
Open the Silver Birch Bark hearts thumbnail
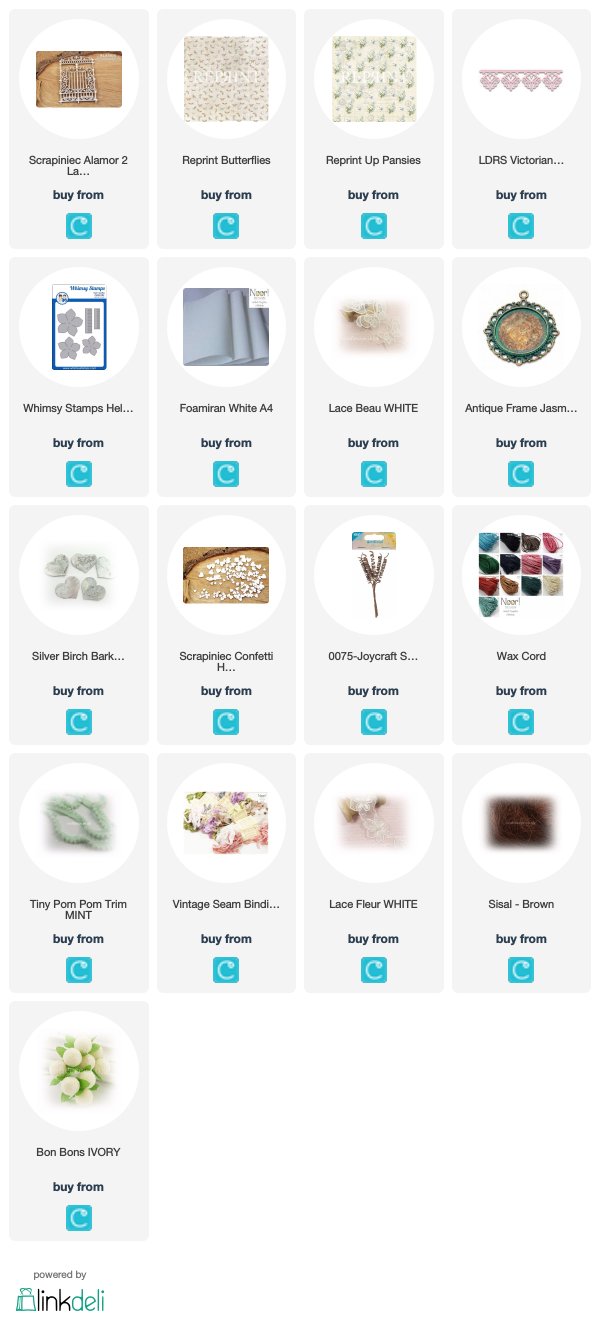click(79, 575)
